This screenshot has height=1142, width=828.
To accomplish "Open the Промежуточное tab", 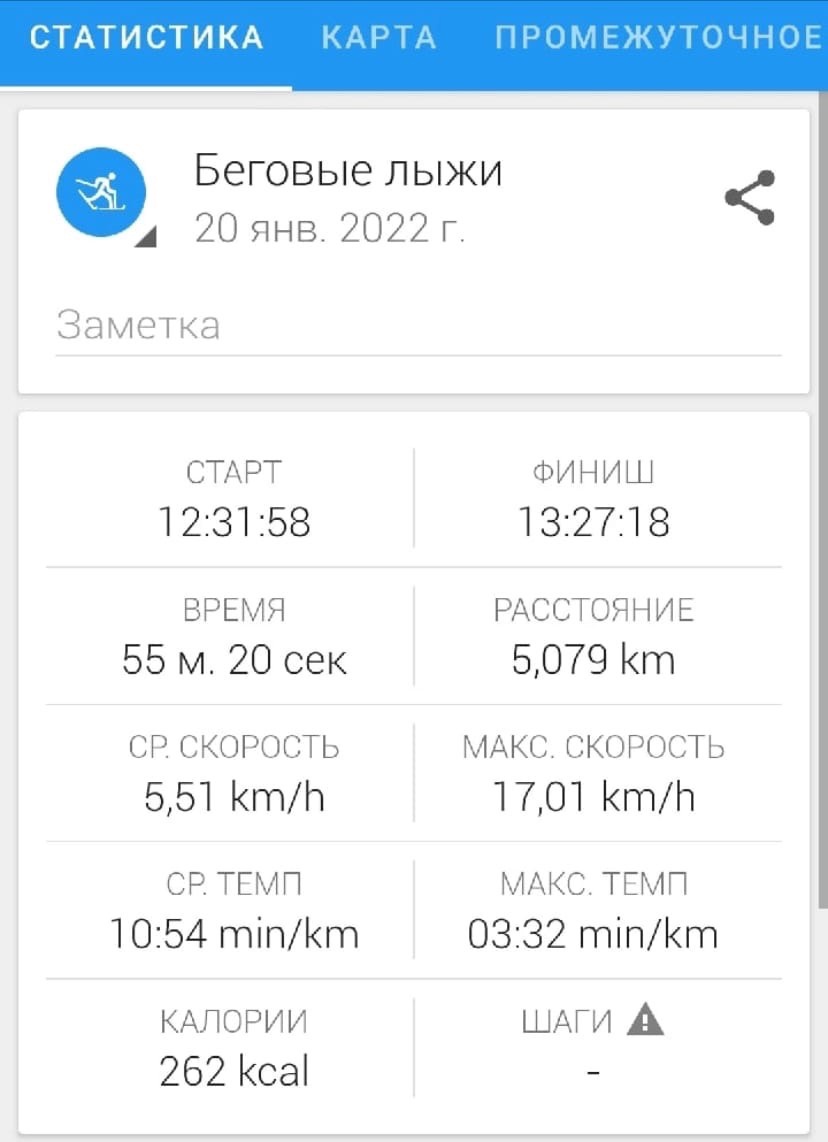I will 658,38.
